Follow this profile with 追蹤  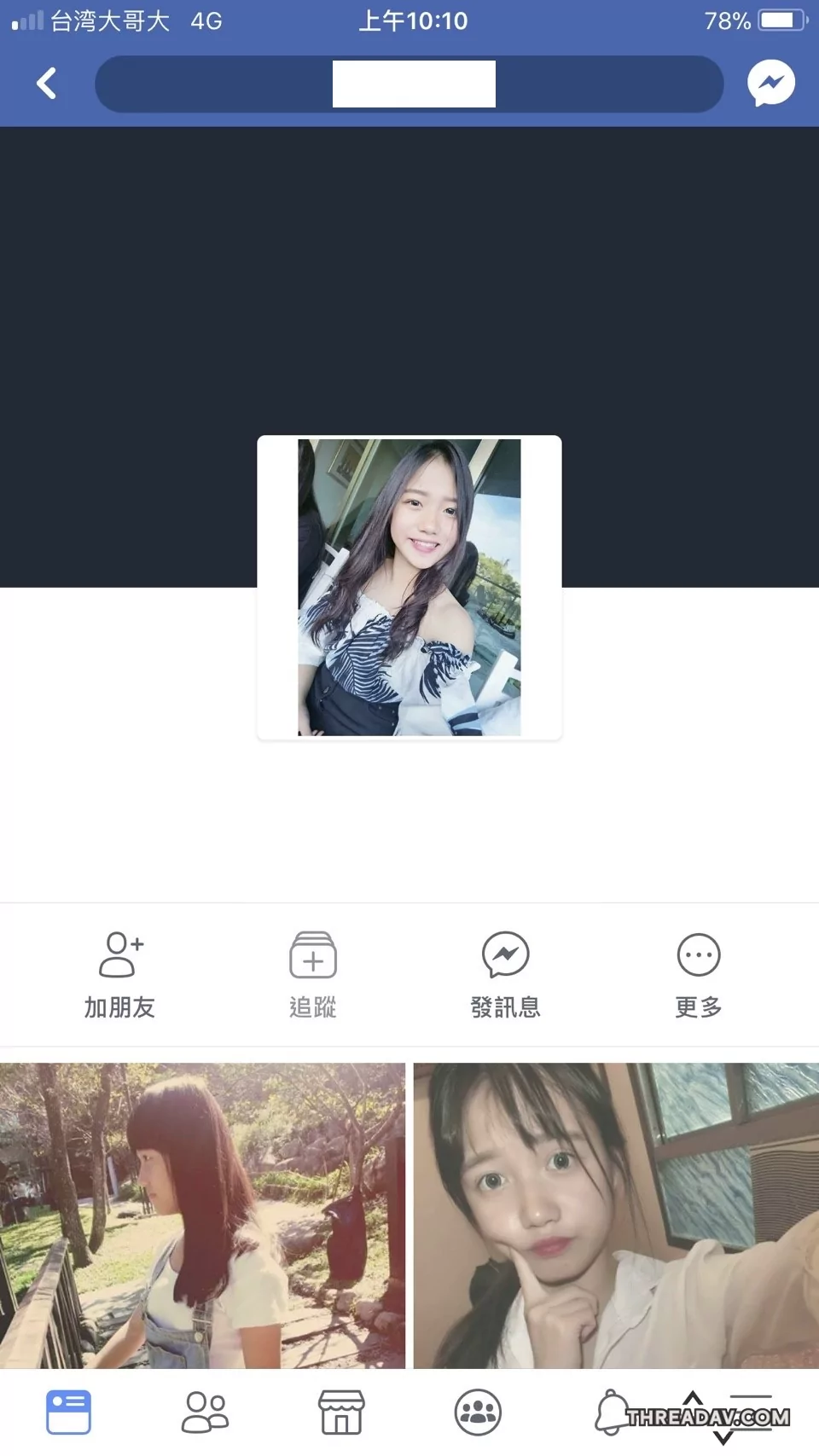[313, 976]
